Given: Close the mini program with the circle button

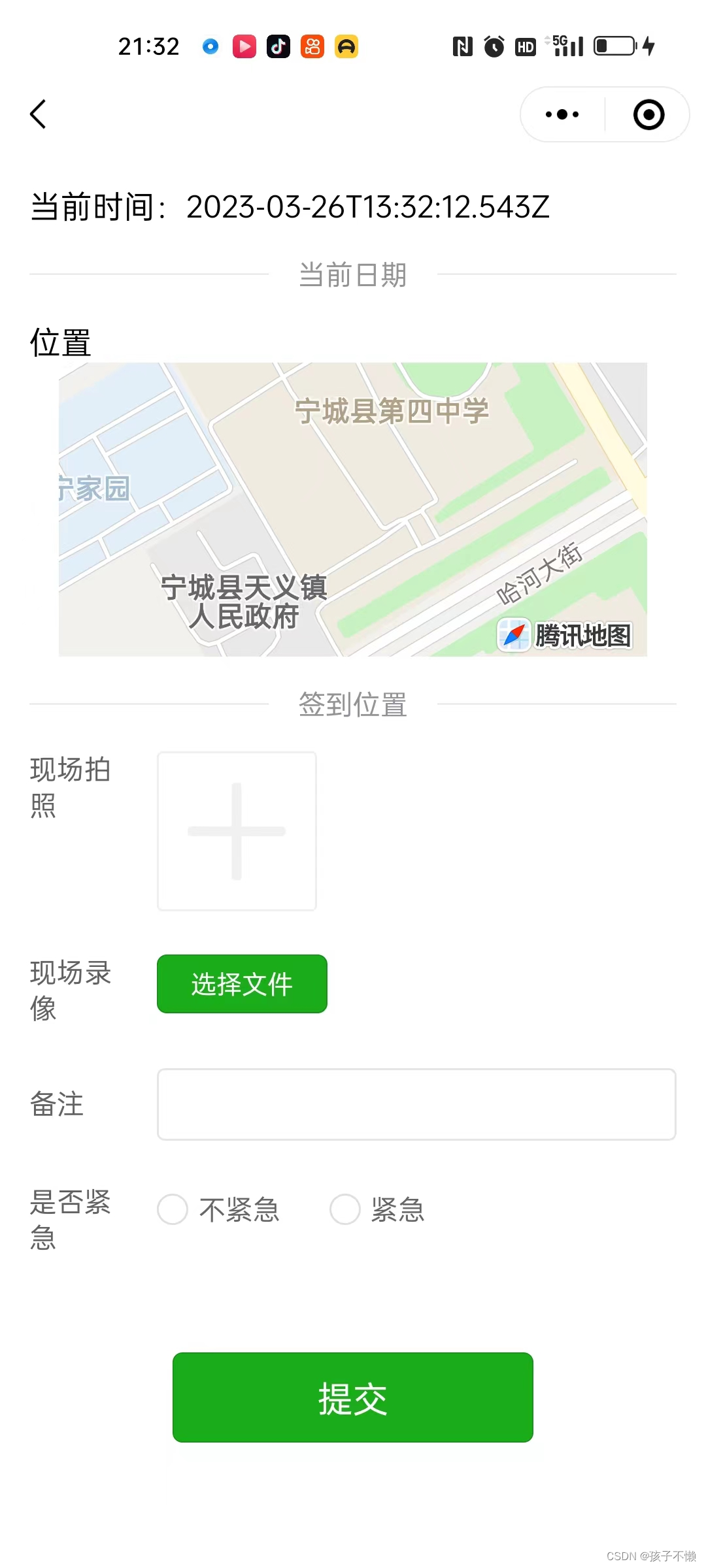Looking at the screenshot, I should click(648, 114).
